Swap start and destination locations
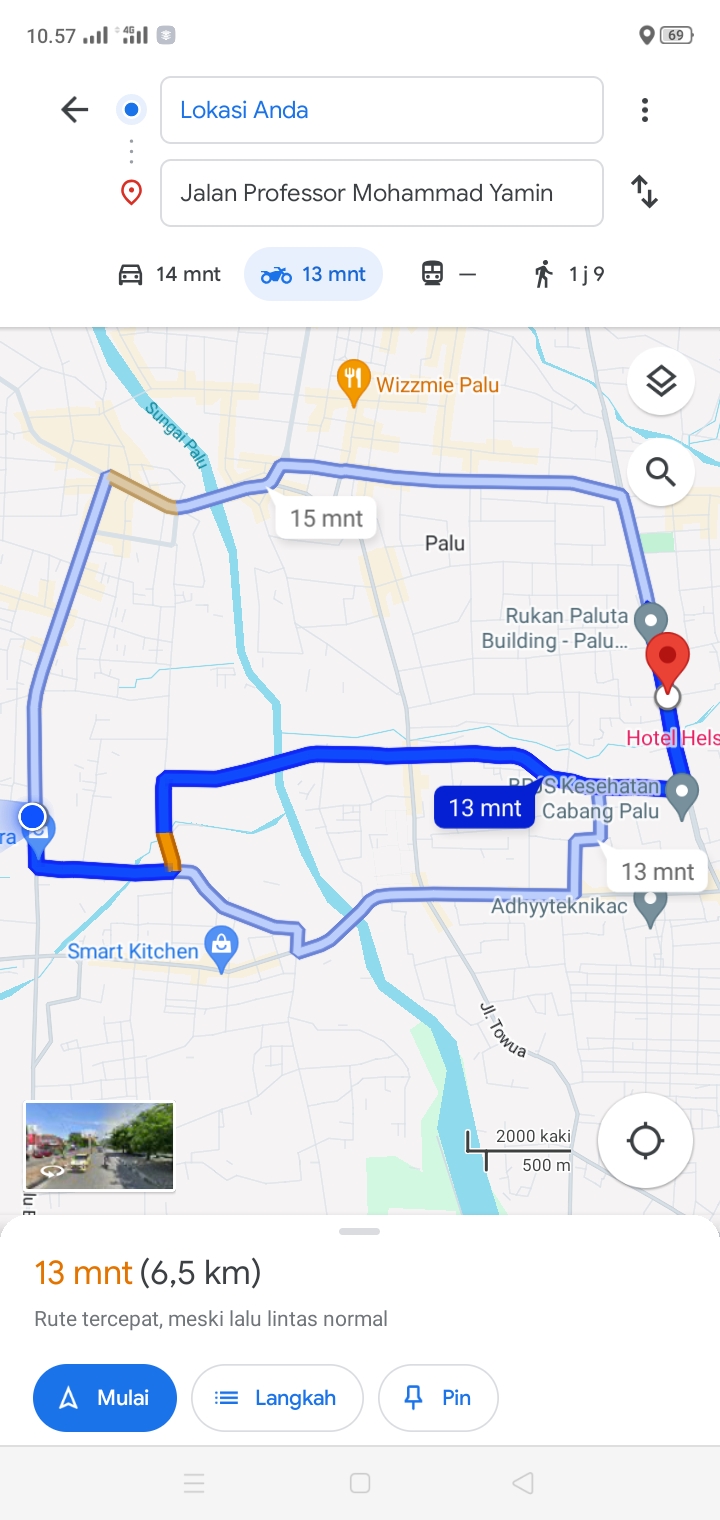 (645, 191)
